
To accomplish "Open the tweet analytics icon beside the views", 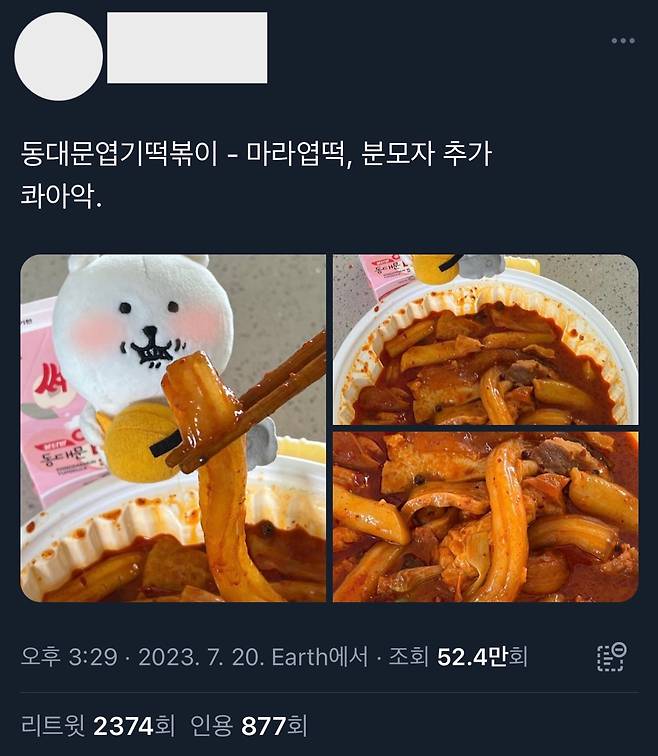I will [611, 657].
